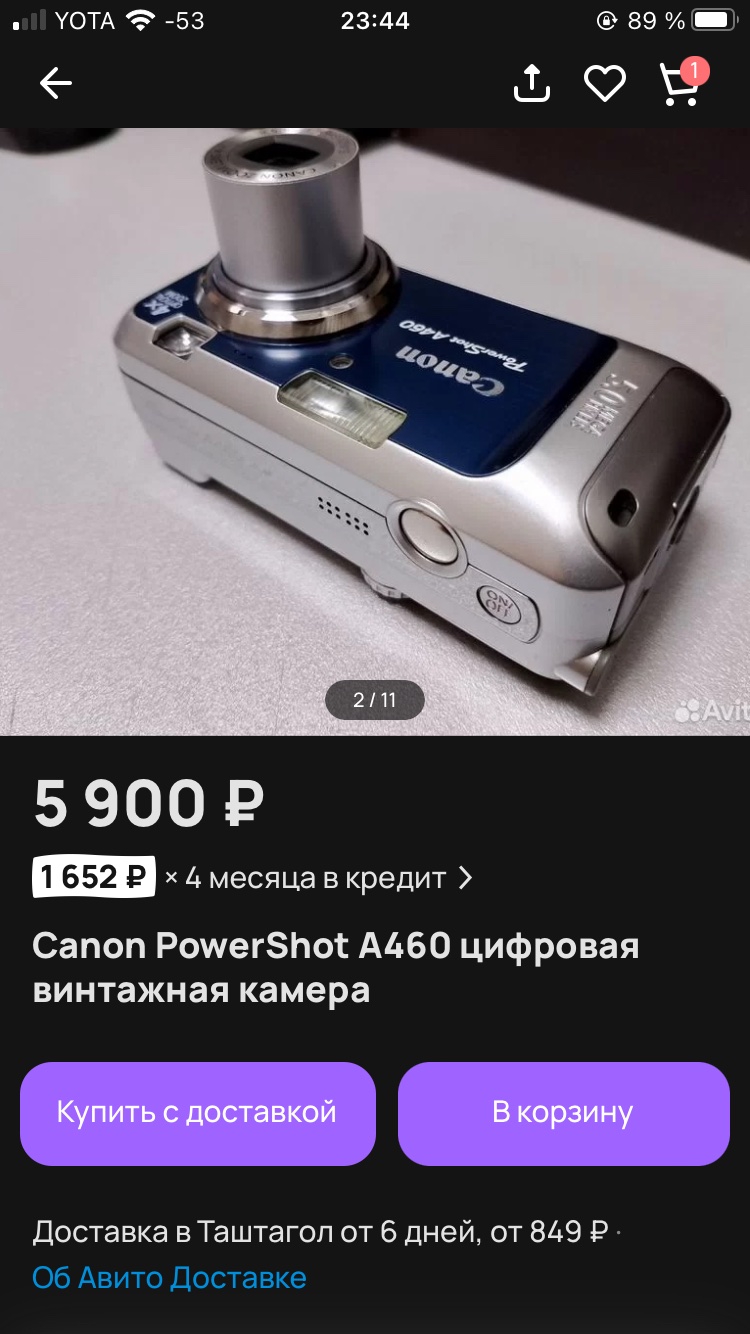Tap "Купить с доставкой" button
The width and height of the screenshot is (750, 1334).
[x=198, y=1113]
